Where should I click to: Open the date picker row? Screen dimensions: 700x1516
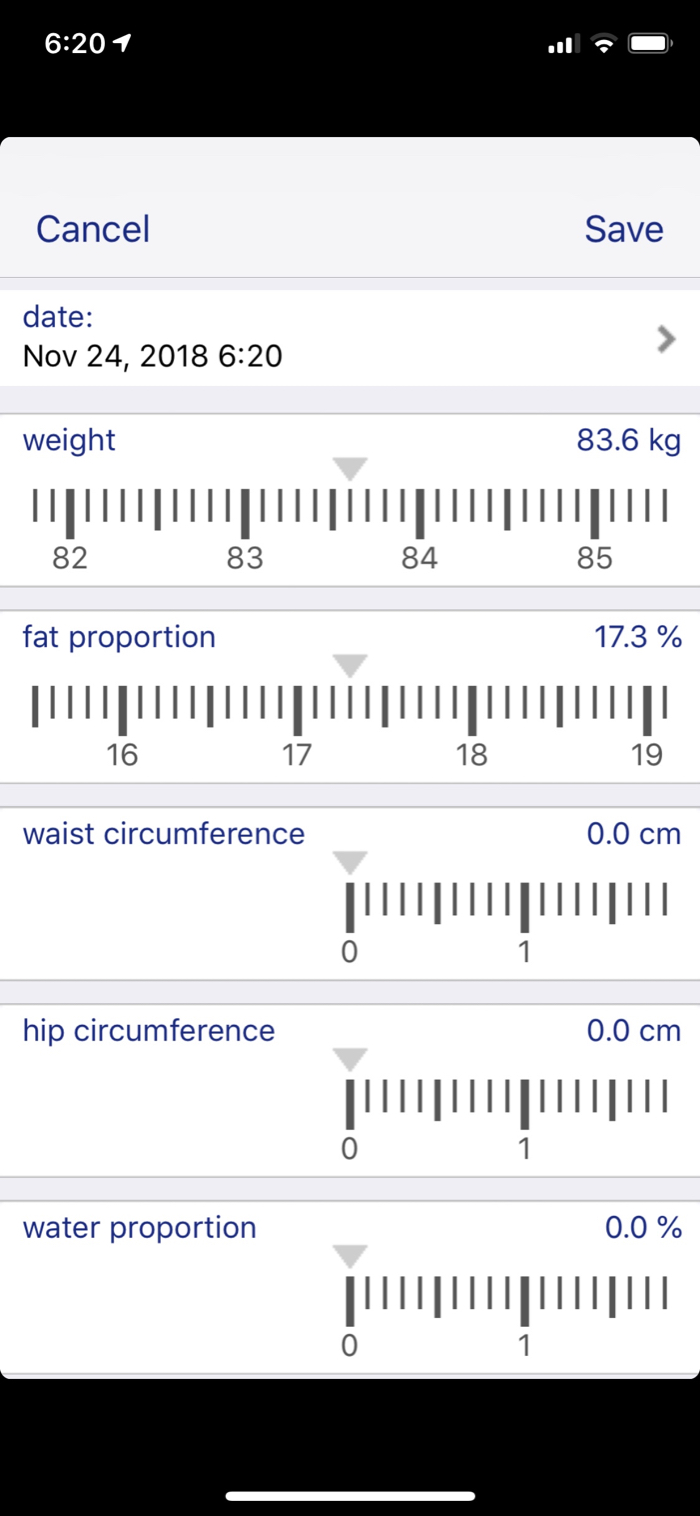pos(350,338)
